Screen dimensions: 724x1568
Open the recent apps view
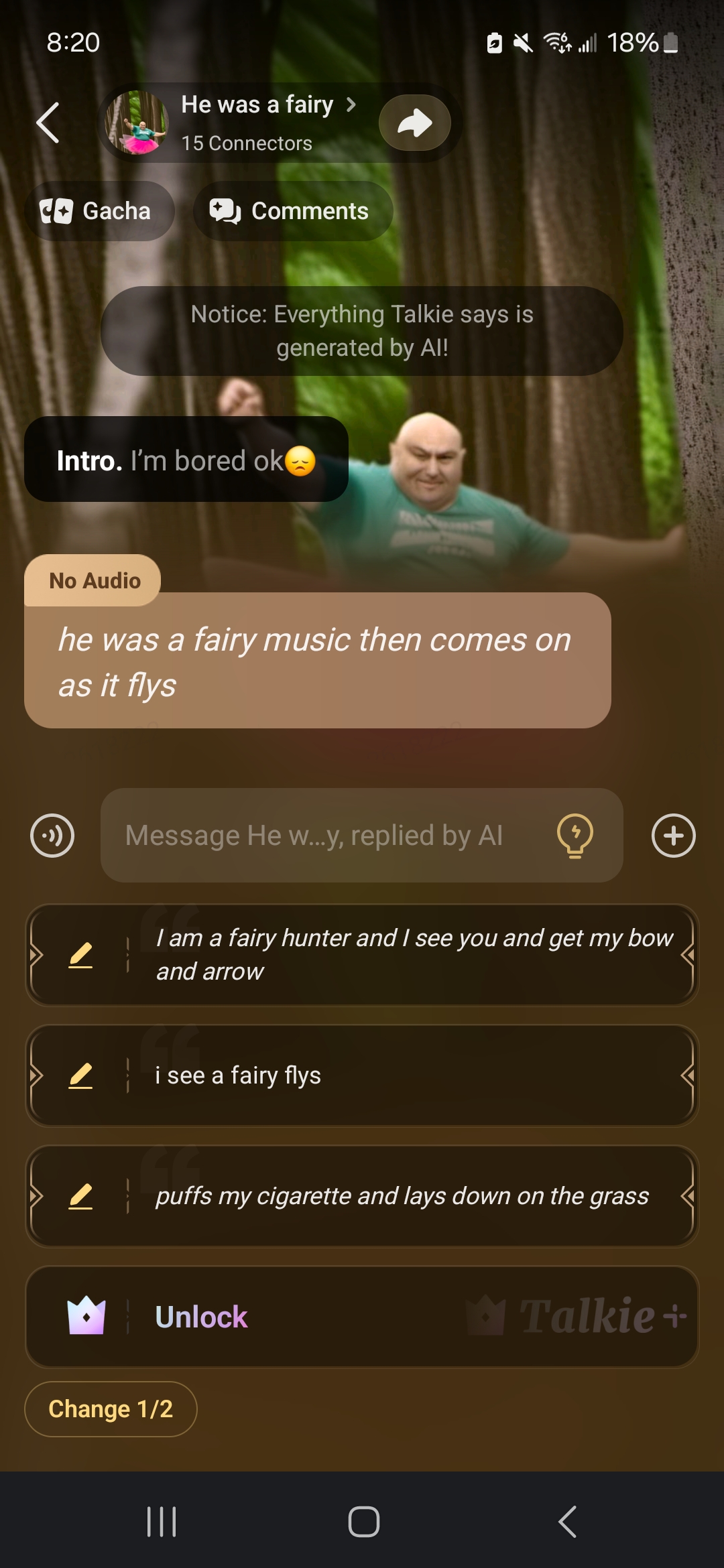click(x=162, y=1521)
